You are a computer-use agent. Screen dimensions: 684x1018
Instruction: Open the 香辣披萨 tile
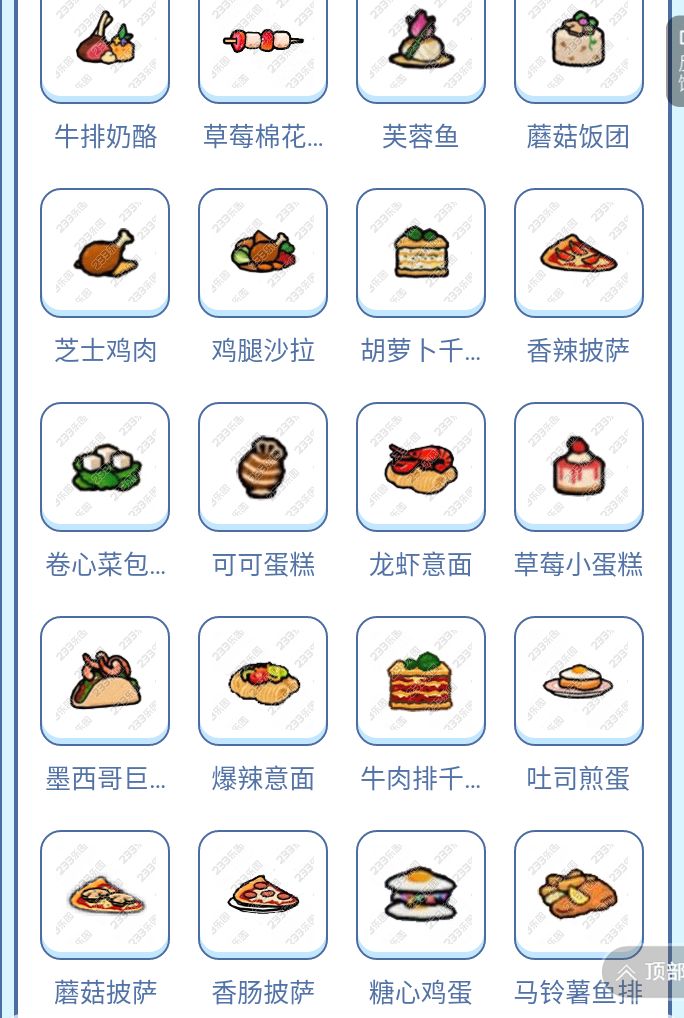[579, 252]
